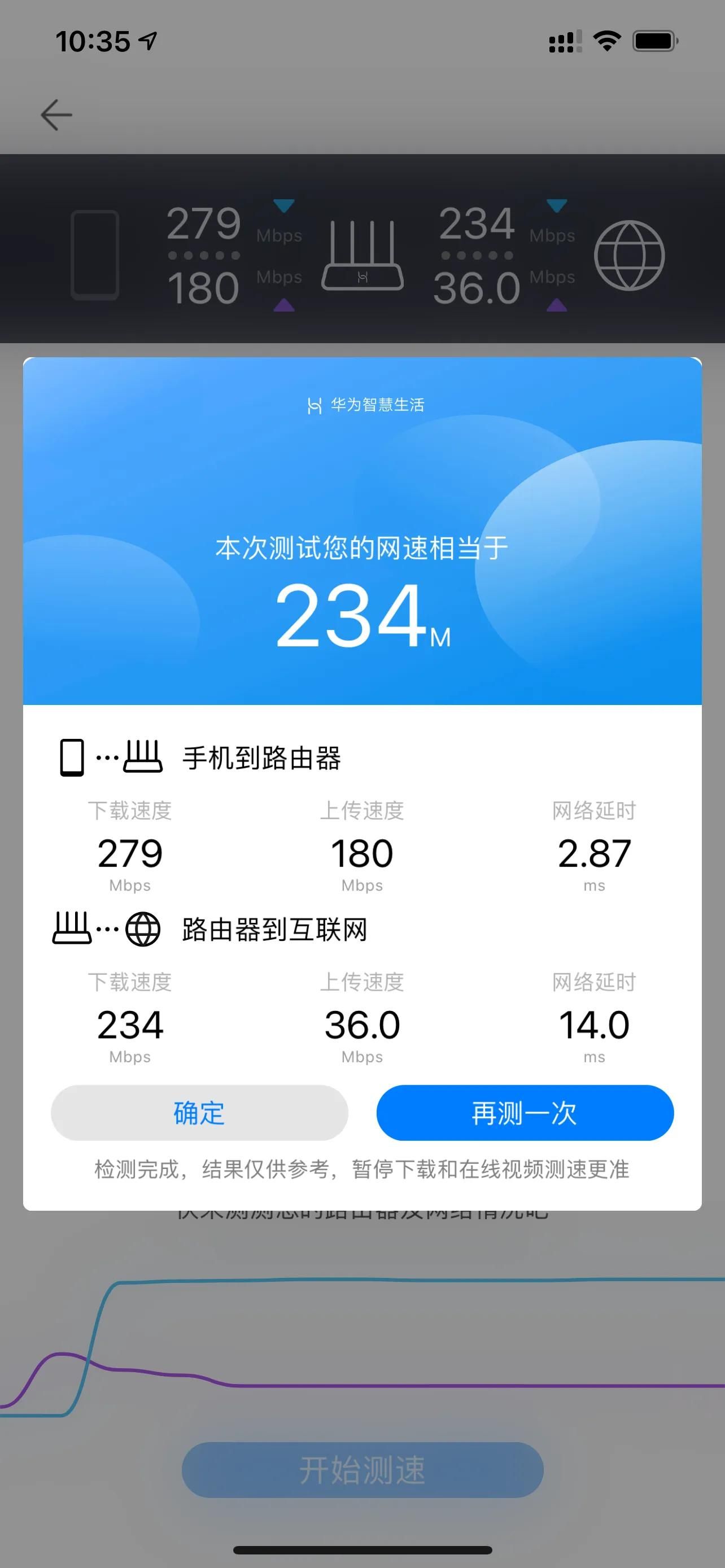
Task: Go back using the arrow icon
Action: click(x=56, y=115)
